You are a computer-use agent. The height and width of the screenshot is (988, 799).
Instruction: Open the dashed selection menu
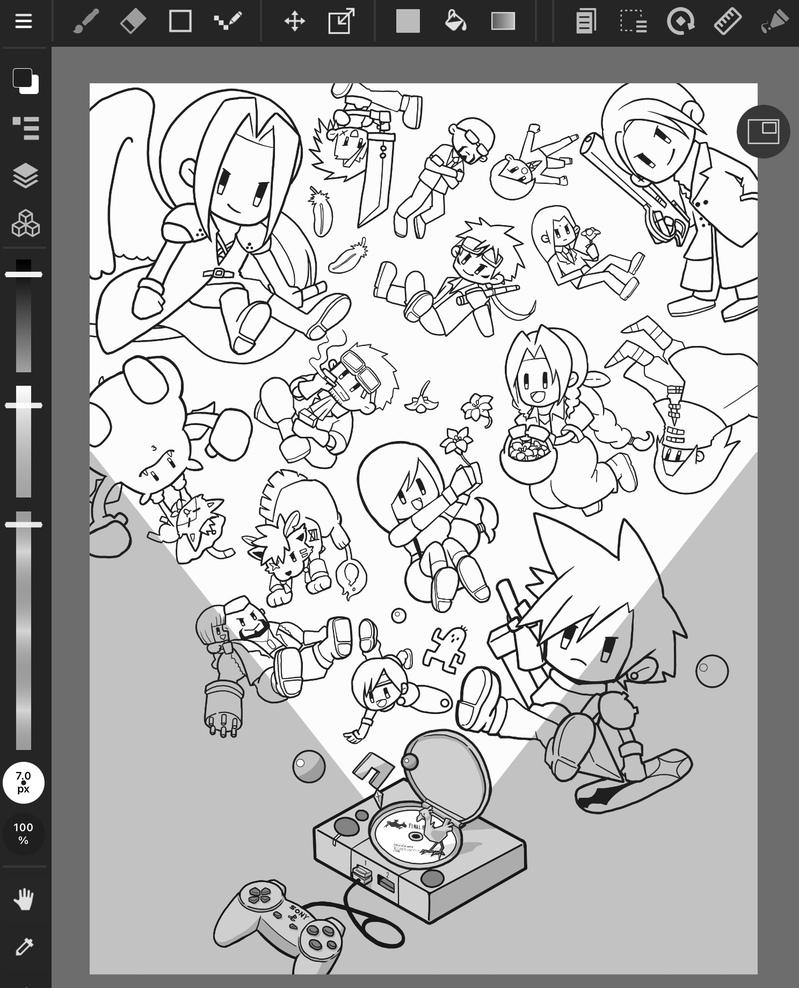(633, 21)
